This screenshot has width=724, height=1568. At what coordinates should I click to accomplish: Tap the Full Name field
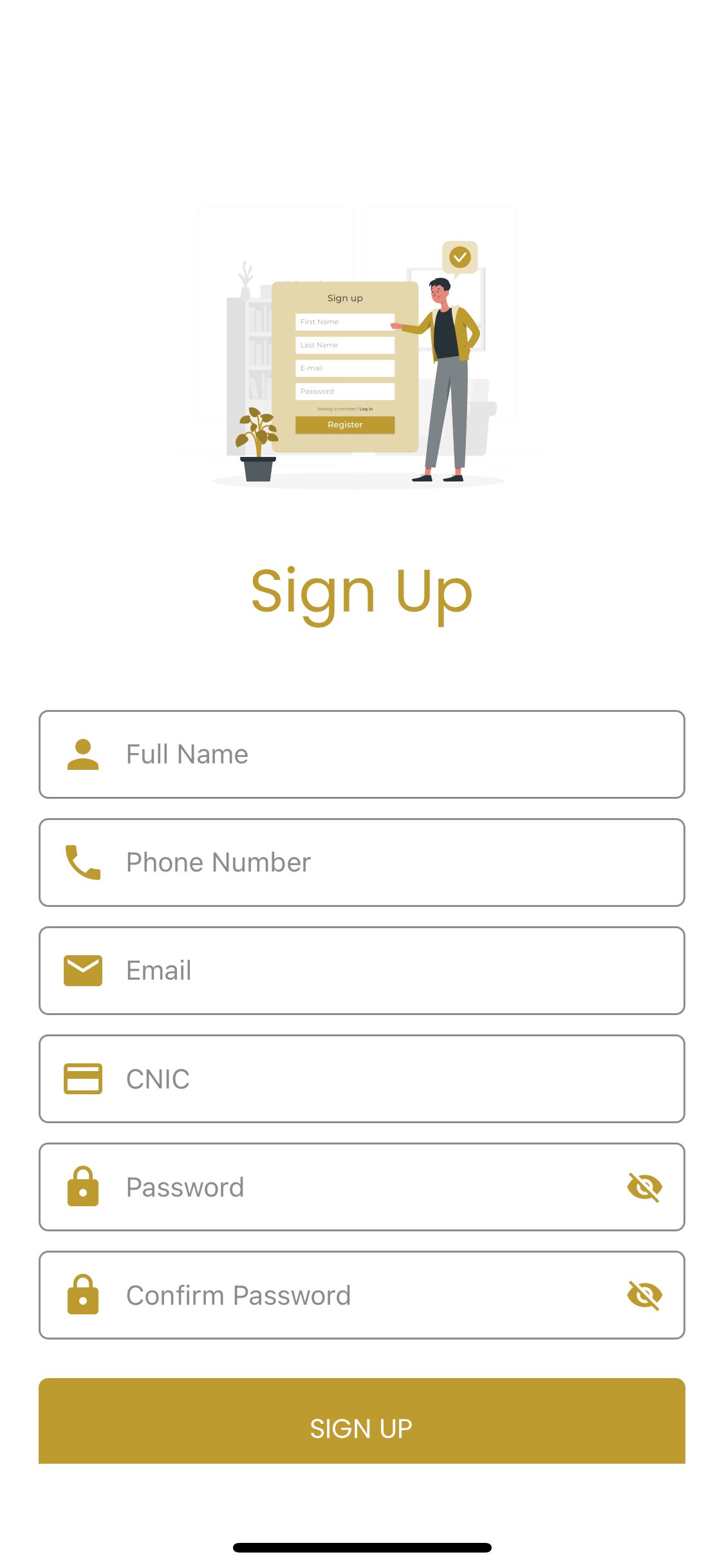click(362, 754)
